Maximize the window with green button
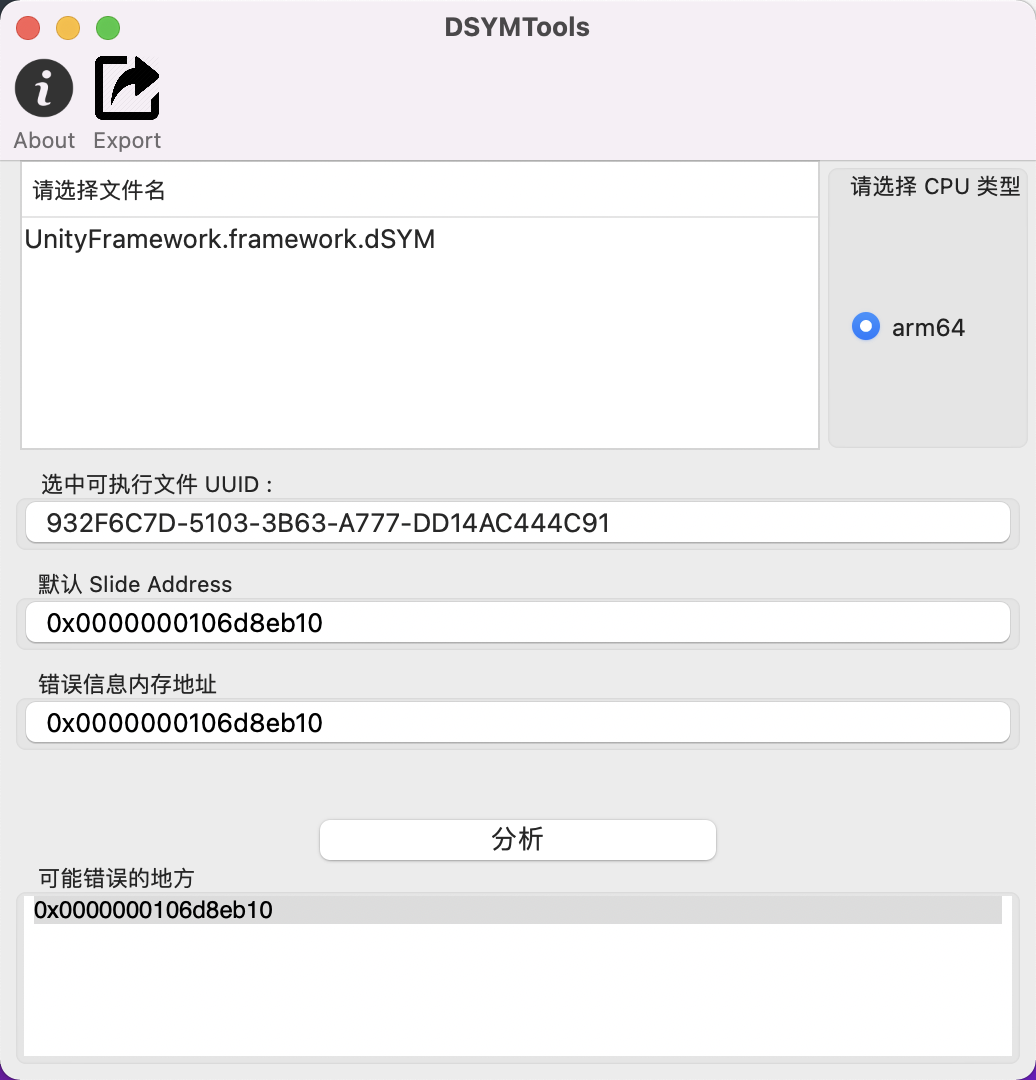This screenshot has height=1080, width=1036. [x=108, y=28]
